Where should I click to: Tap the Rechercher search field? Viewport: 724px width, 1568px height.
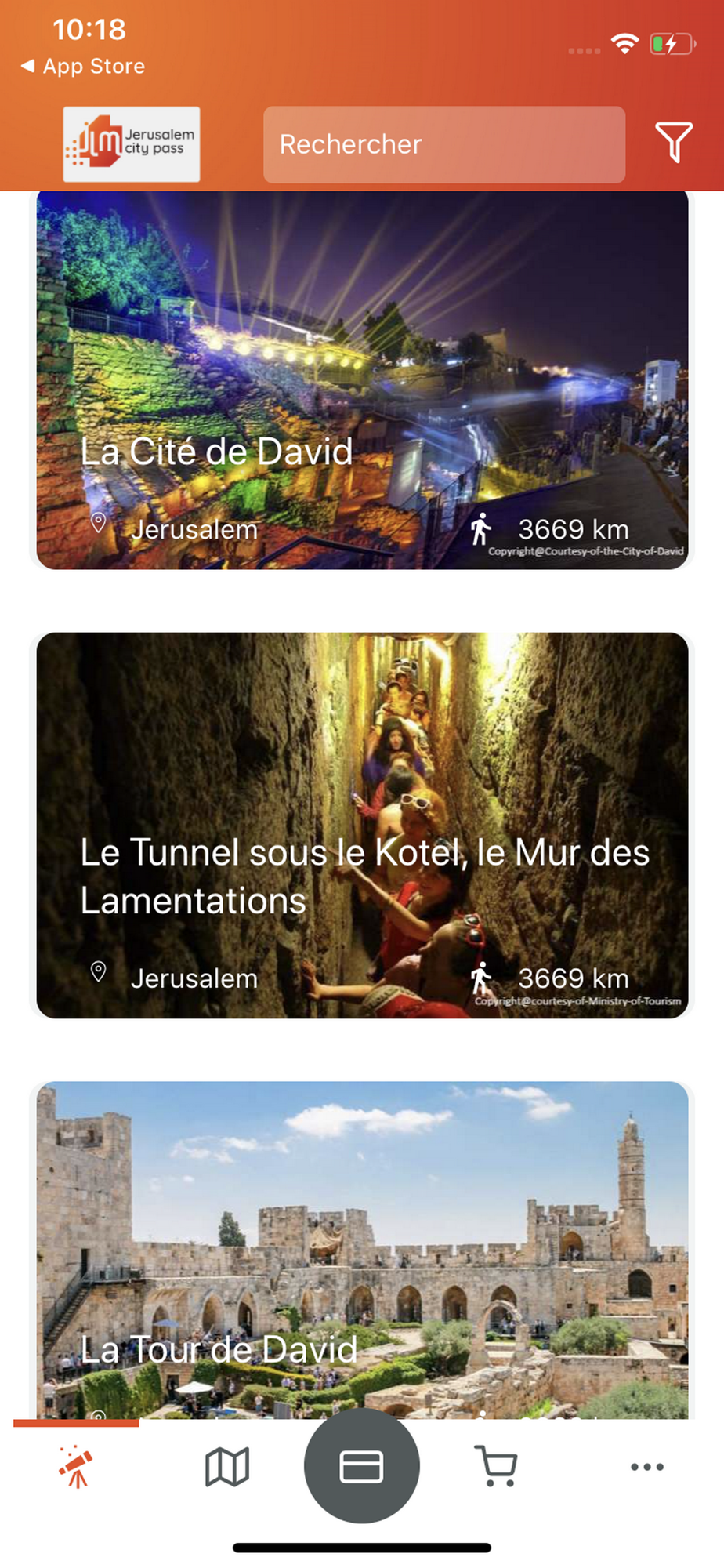coord(443,144)
